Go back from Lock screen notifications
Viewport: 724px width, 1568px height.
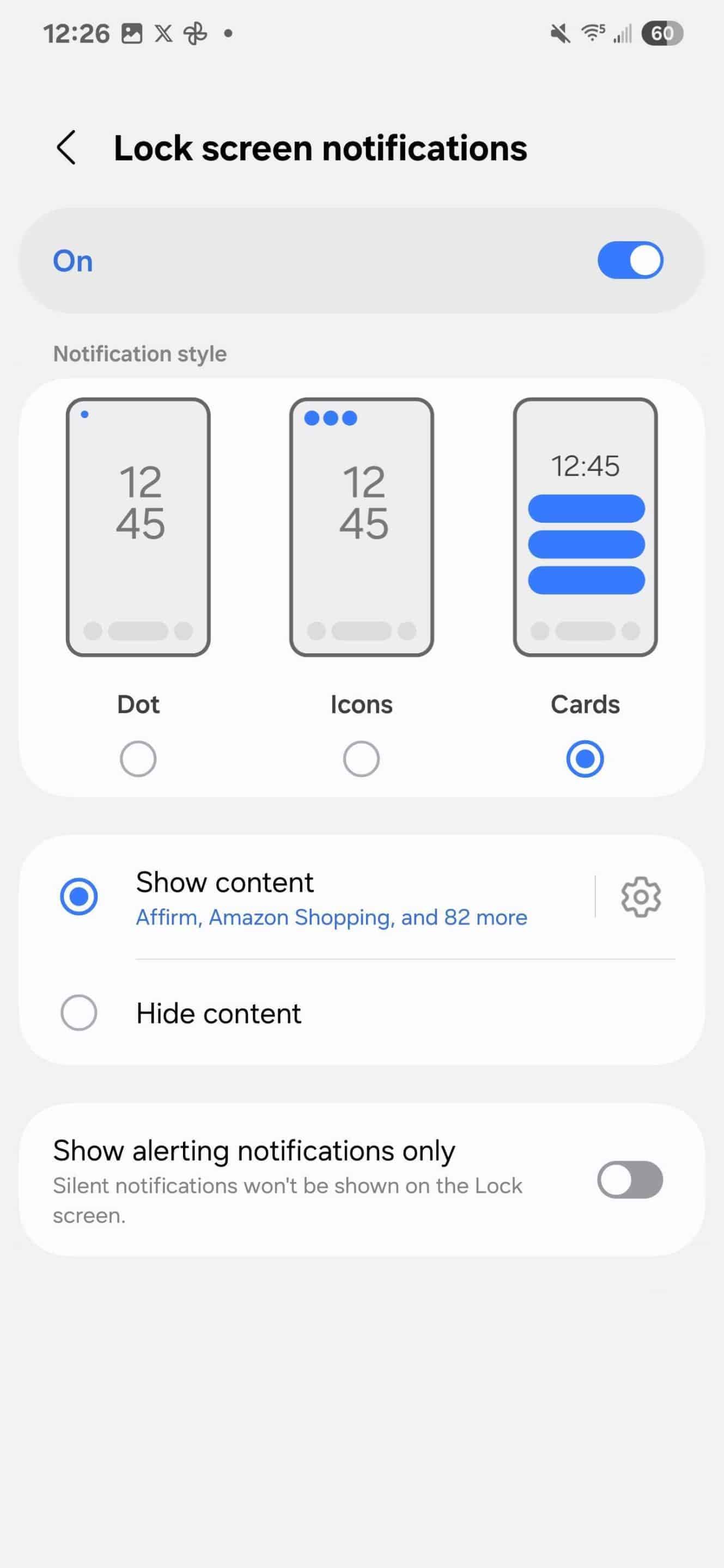click(66, 148)
